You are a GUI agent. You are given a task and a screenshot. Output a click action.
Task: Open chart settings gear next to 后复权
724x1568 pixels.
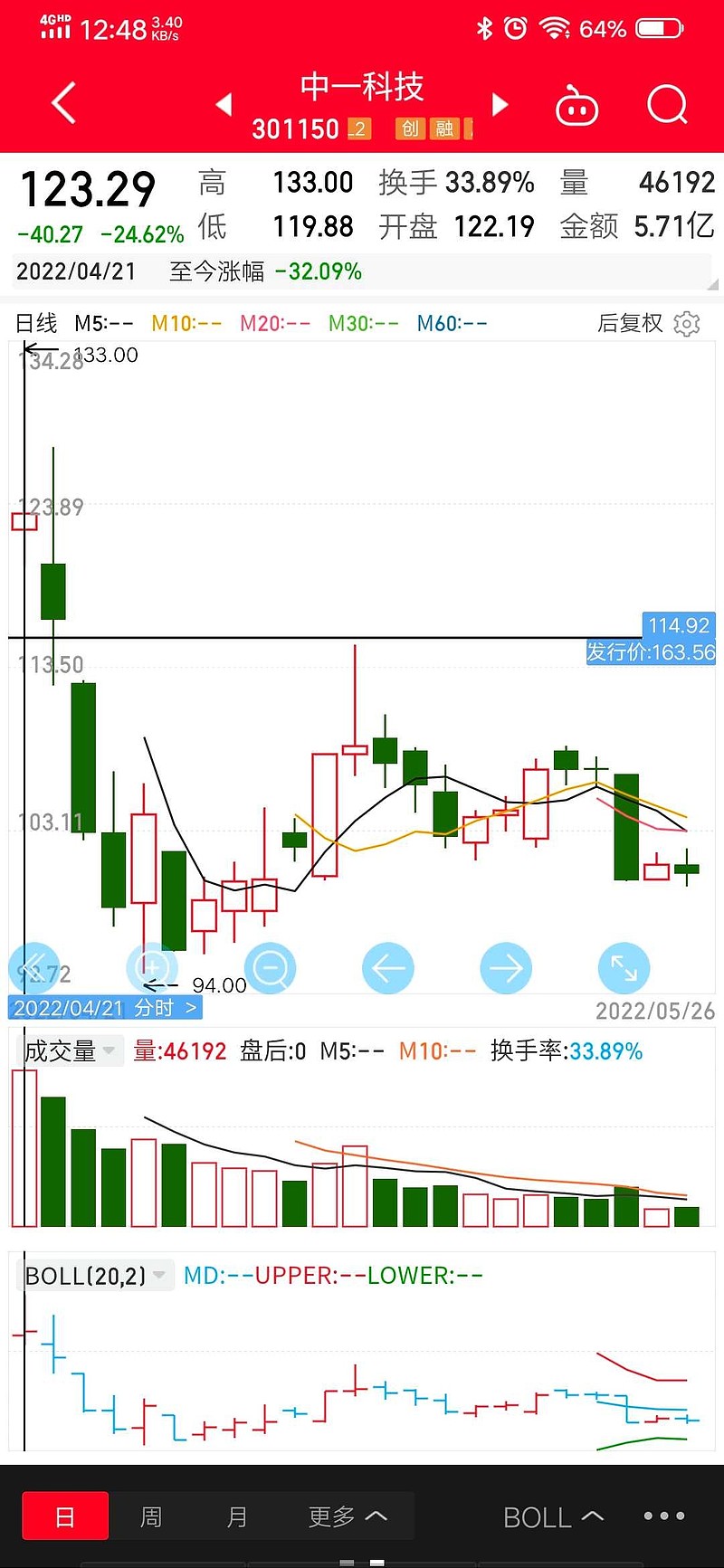[687, 323]
